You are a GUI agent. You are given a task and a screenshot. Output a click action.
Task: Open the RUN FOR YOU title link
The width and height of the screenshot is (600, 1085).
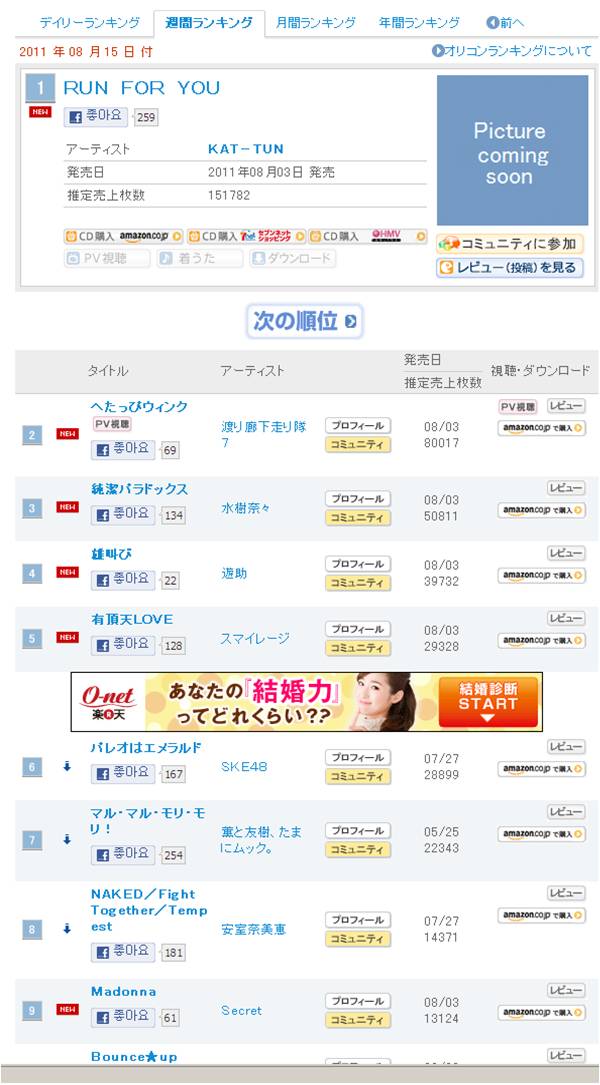pos(142,88)
